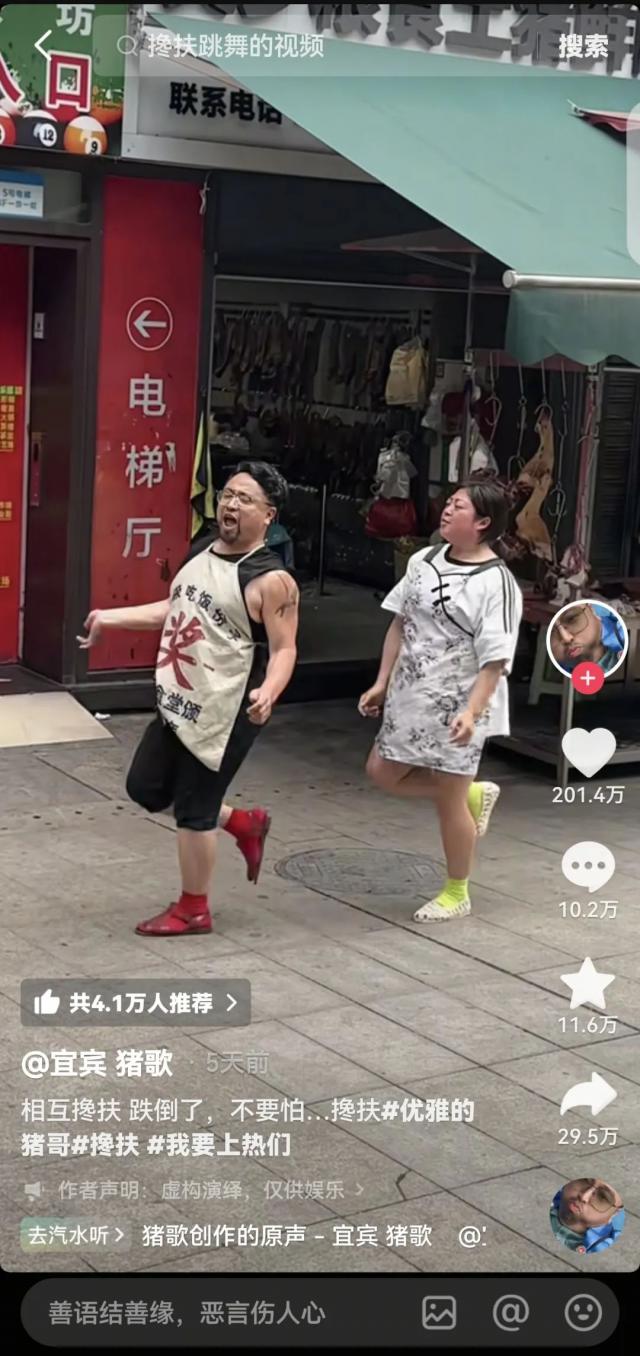Like the video with the heart icon
The image size is (640, 1356).
pos(588,751)
